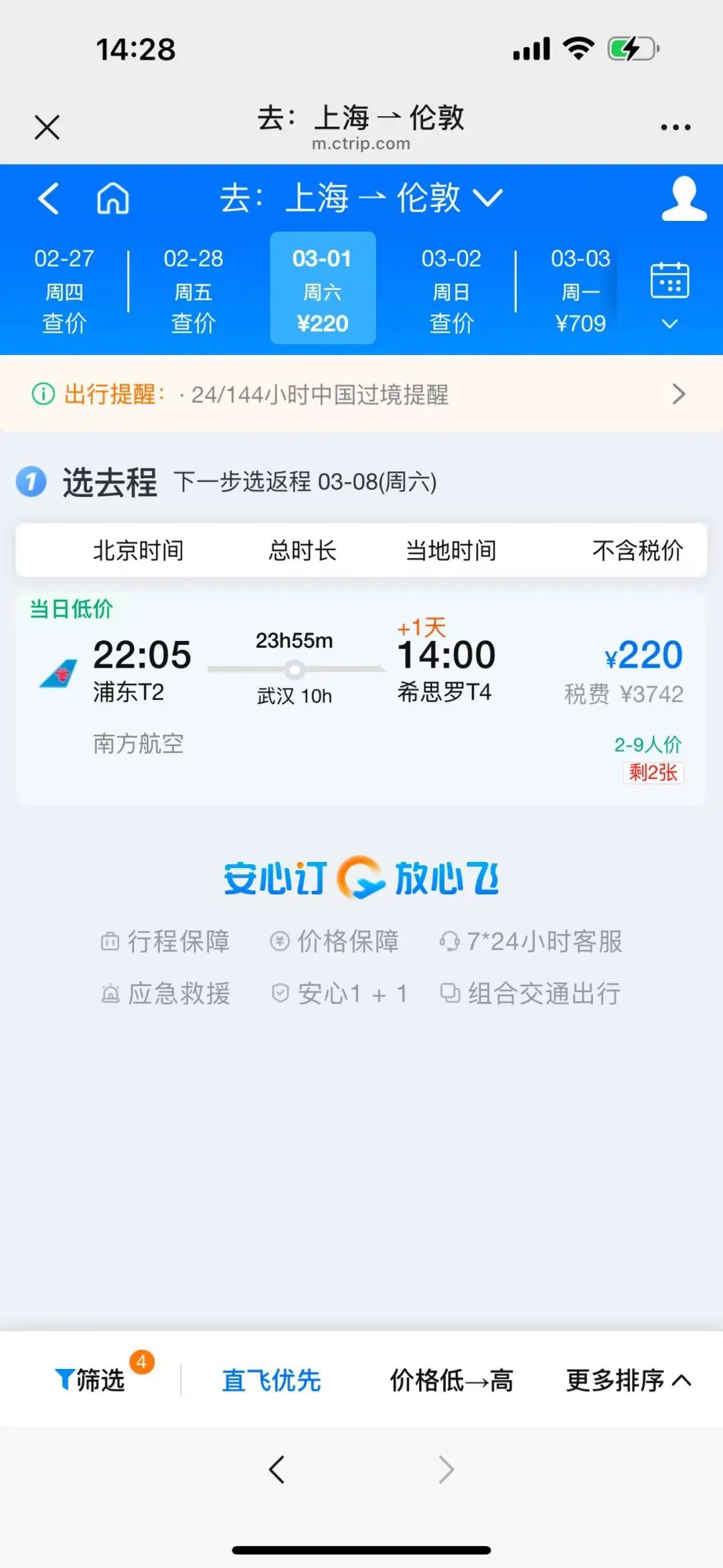Expand 更多排序 sorting options

click(x=628, y=1380)
